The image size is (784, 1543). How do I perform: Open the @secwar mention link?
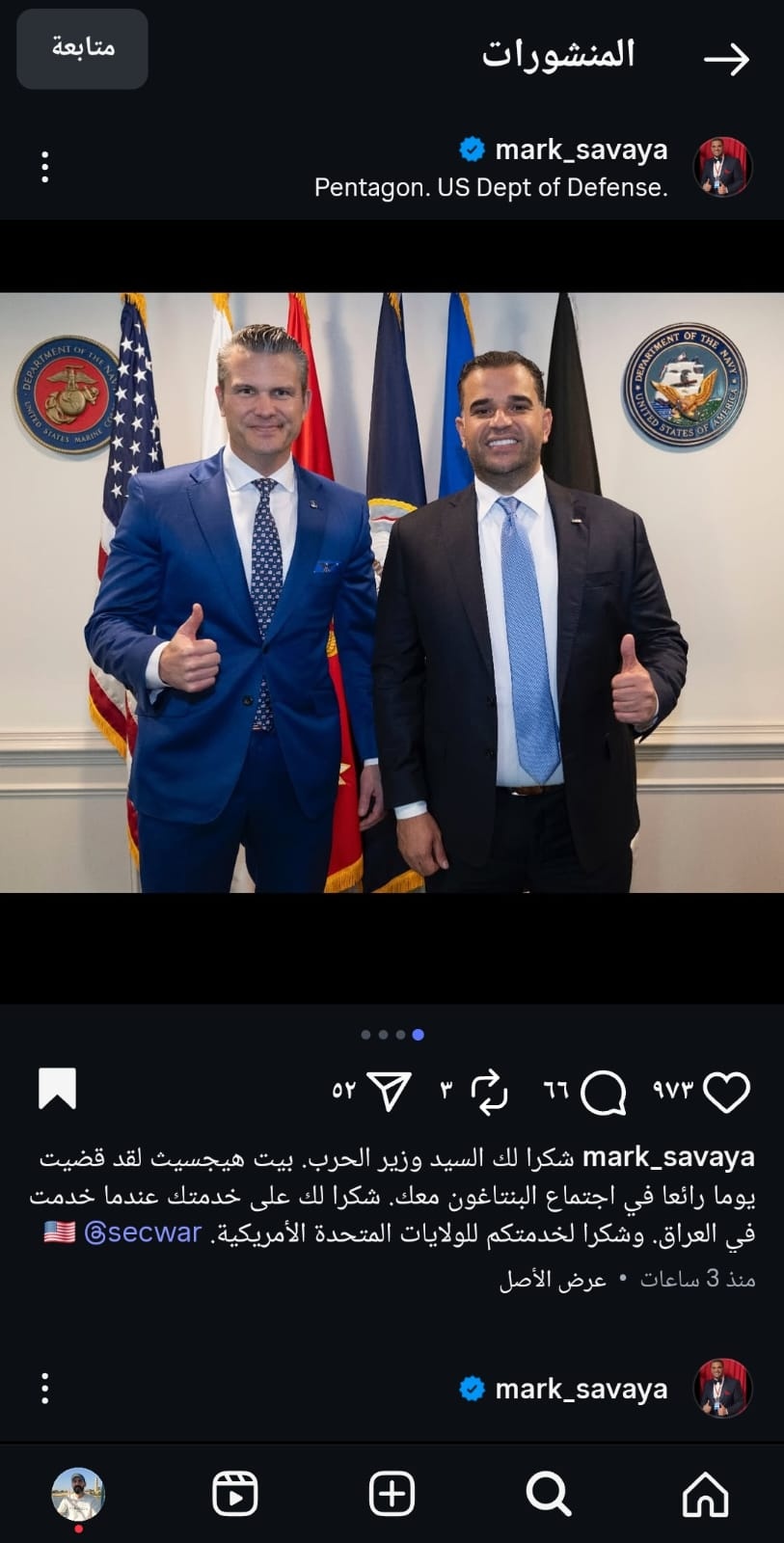143,1232
